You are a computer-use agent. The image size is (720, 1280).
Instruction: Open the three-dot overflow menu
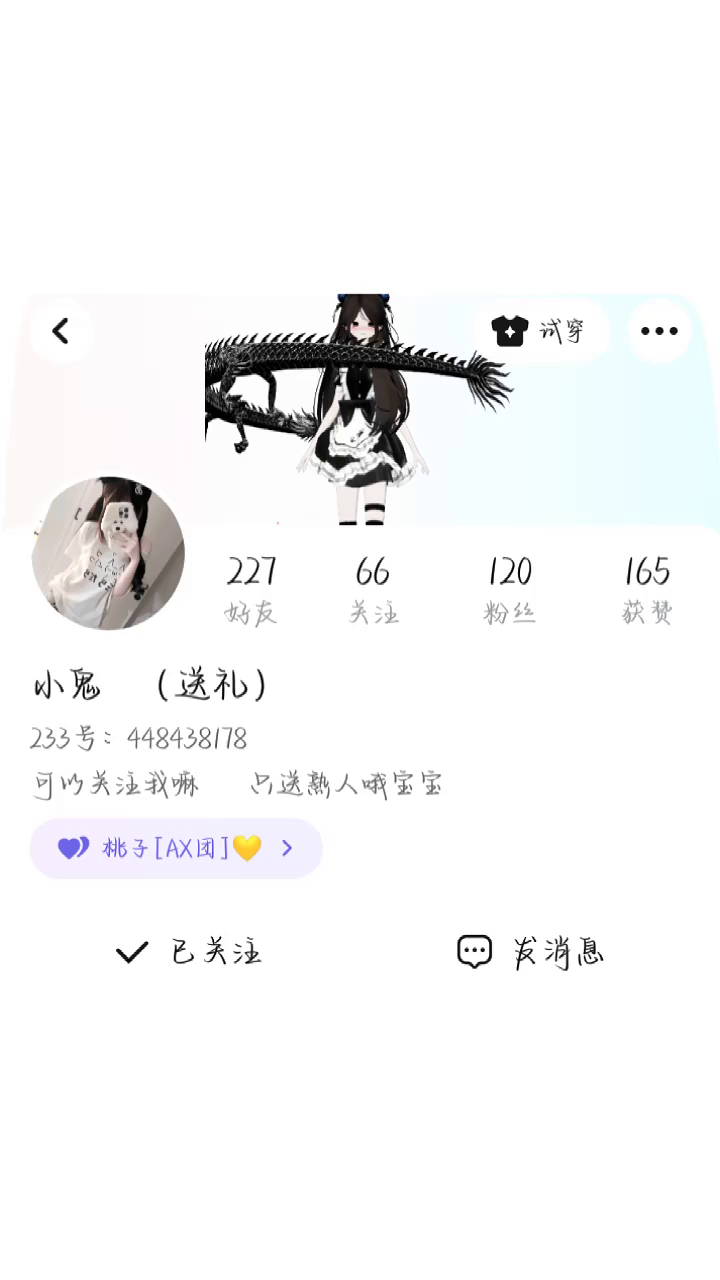(x=659, y=331)
